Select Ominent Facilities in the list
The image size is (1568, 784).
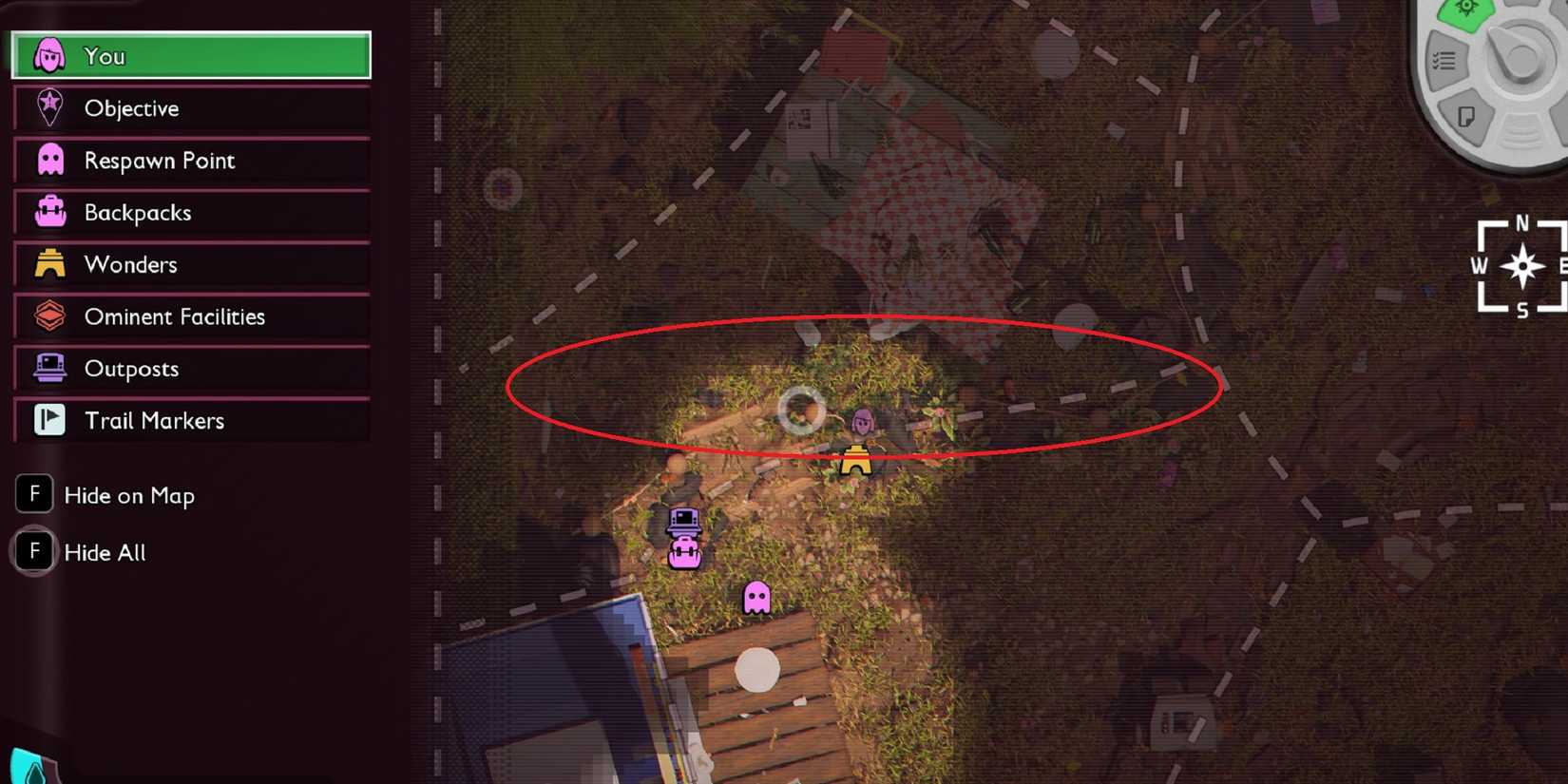click(x=191, y=316)
